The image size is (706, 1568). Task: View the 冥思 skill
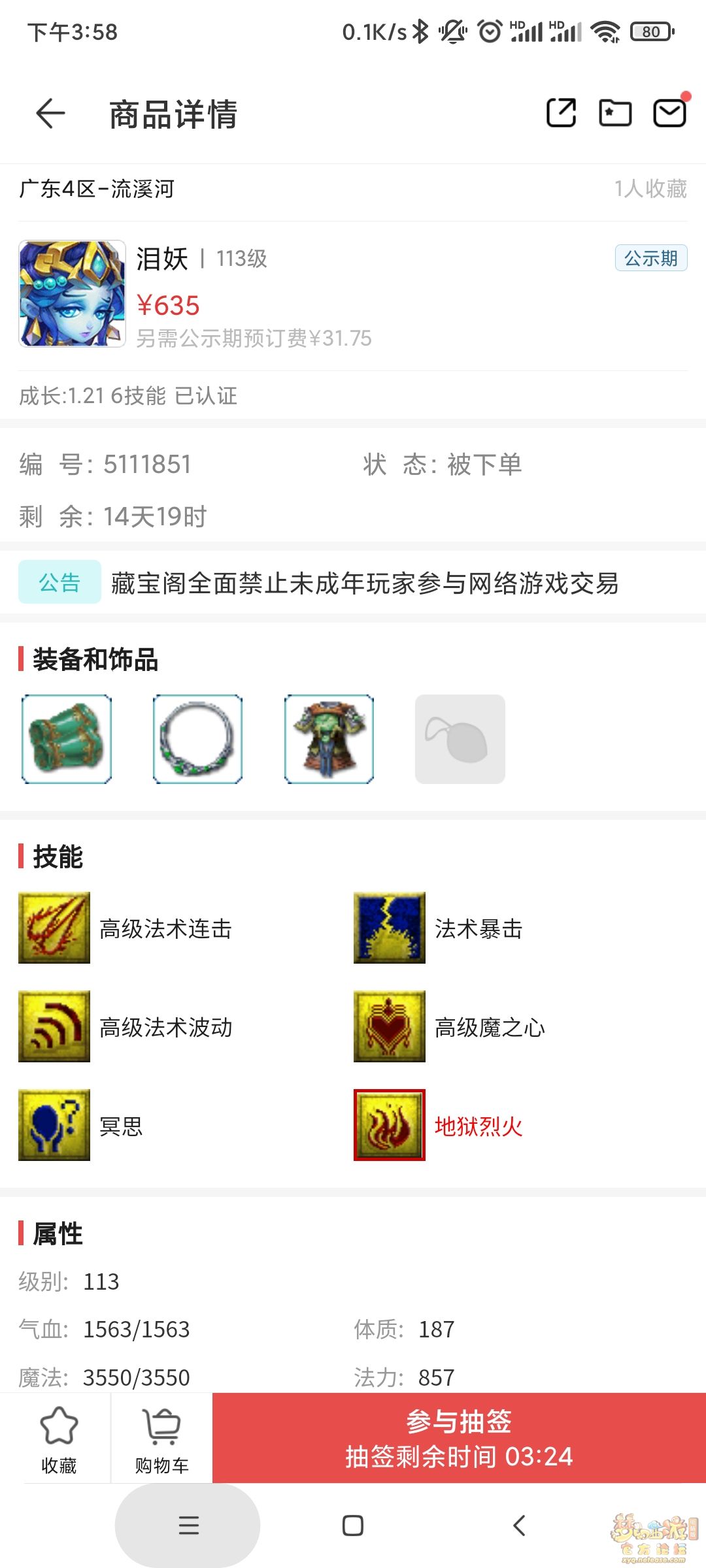tap(81, 1125)
